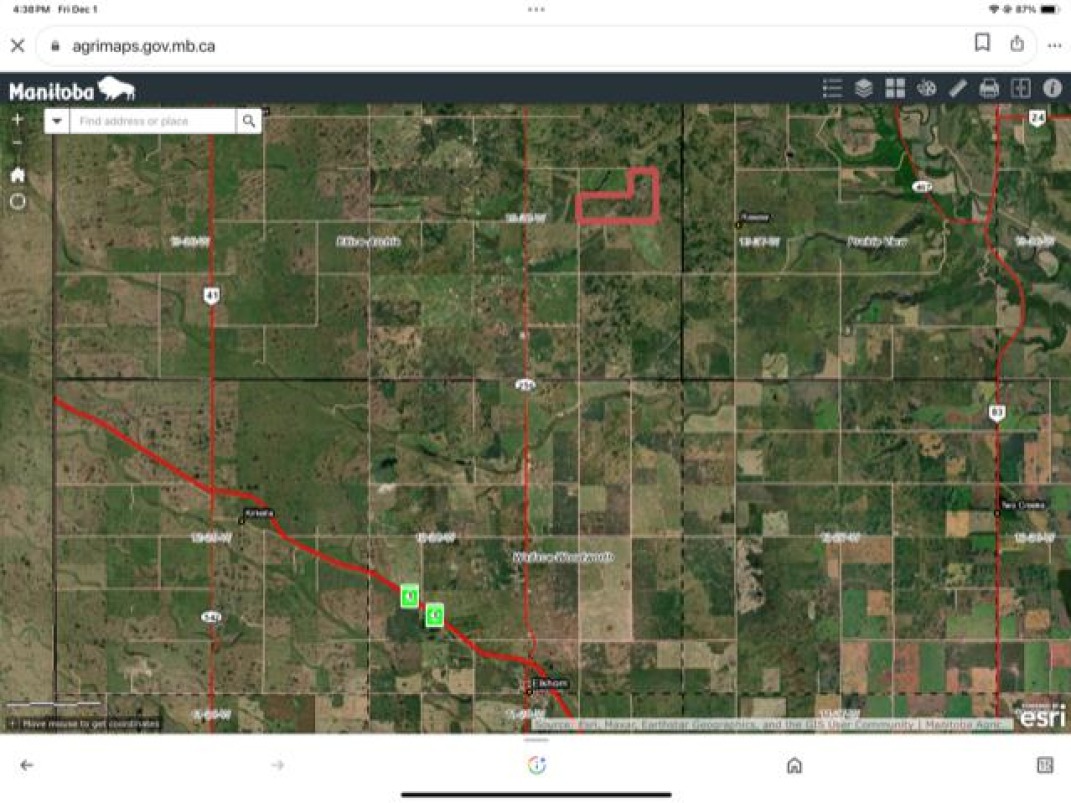This screenshot has height=803, width=1071.
Task: Open the basemap gallery grid
Action: [895, 88]
